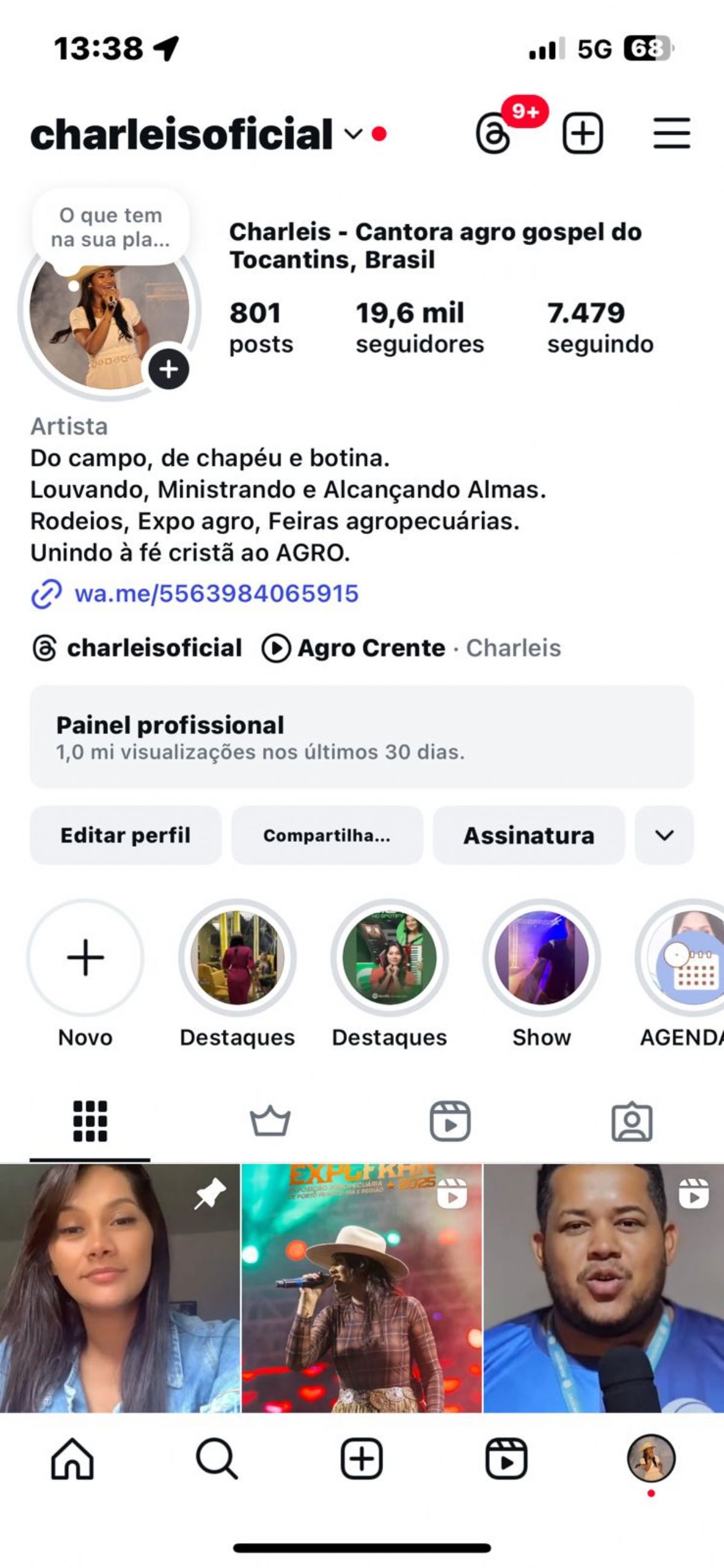Image resolution: width=724 pixels, height=1568 pixels.
Task: Create a new post with the top plus icon
Action: (582, 133)
